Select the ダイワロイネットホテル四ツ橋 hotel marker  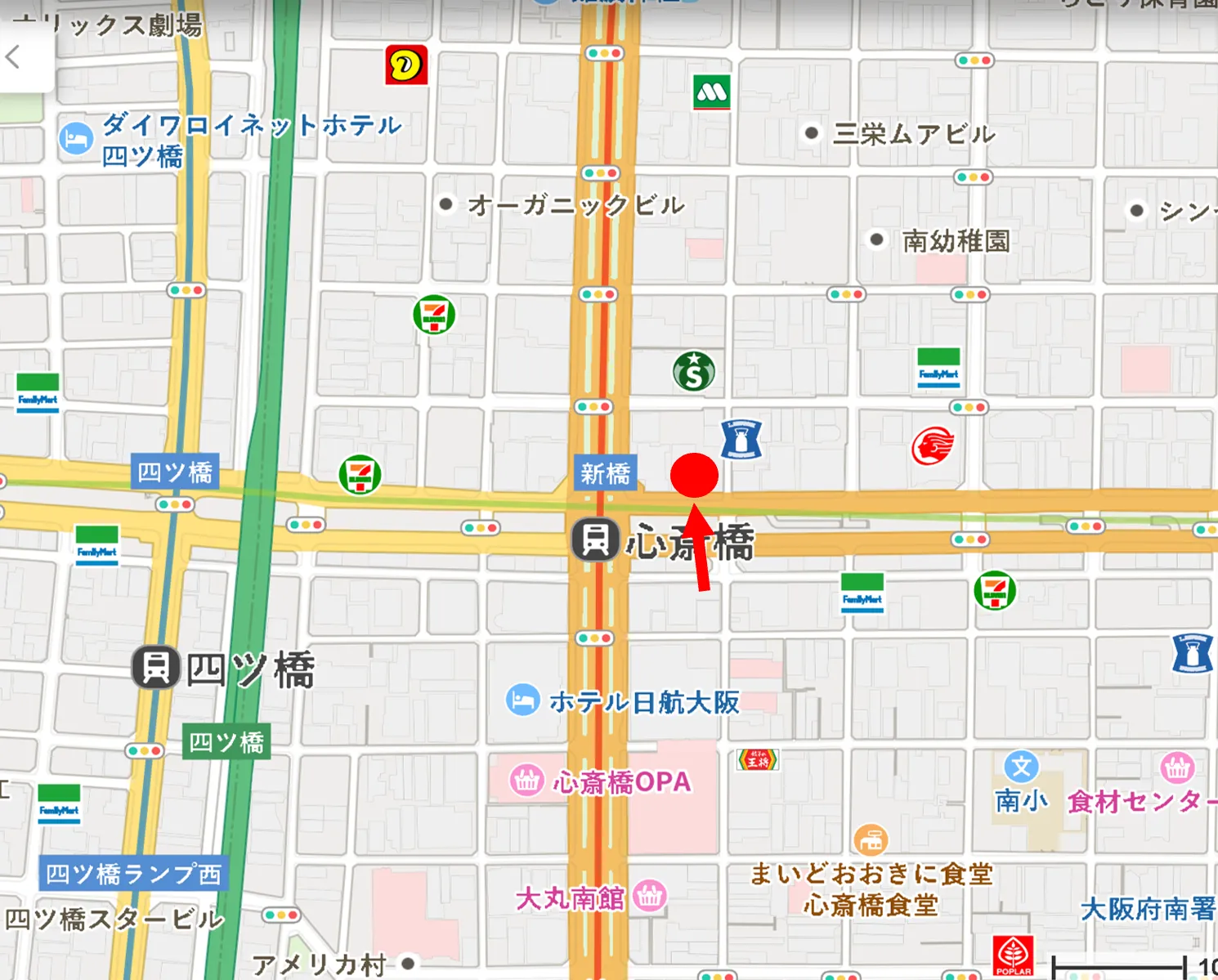(x=76, y=138)
